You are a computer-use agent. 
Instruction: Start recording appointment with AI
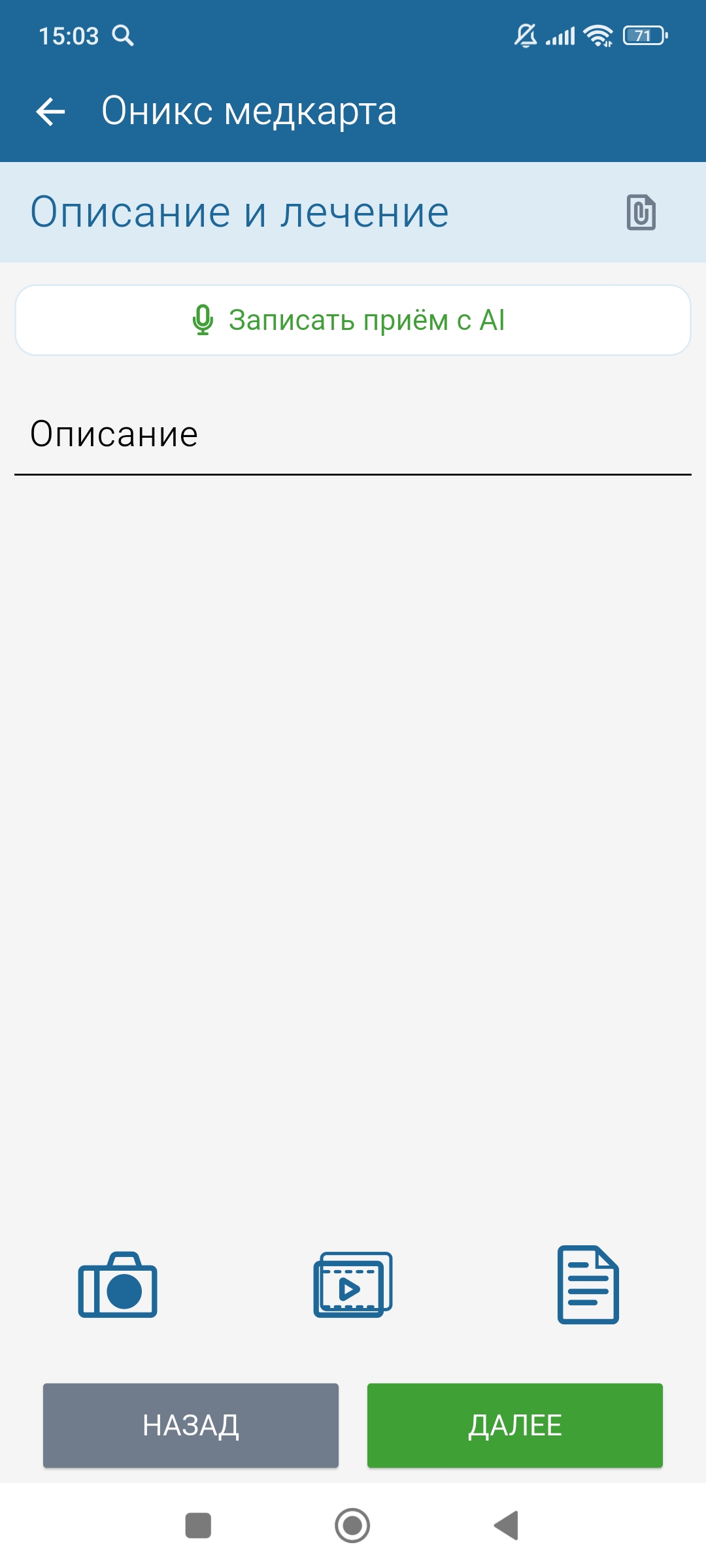(353, 320)
